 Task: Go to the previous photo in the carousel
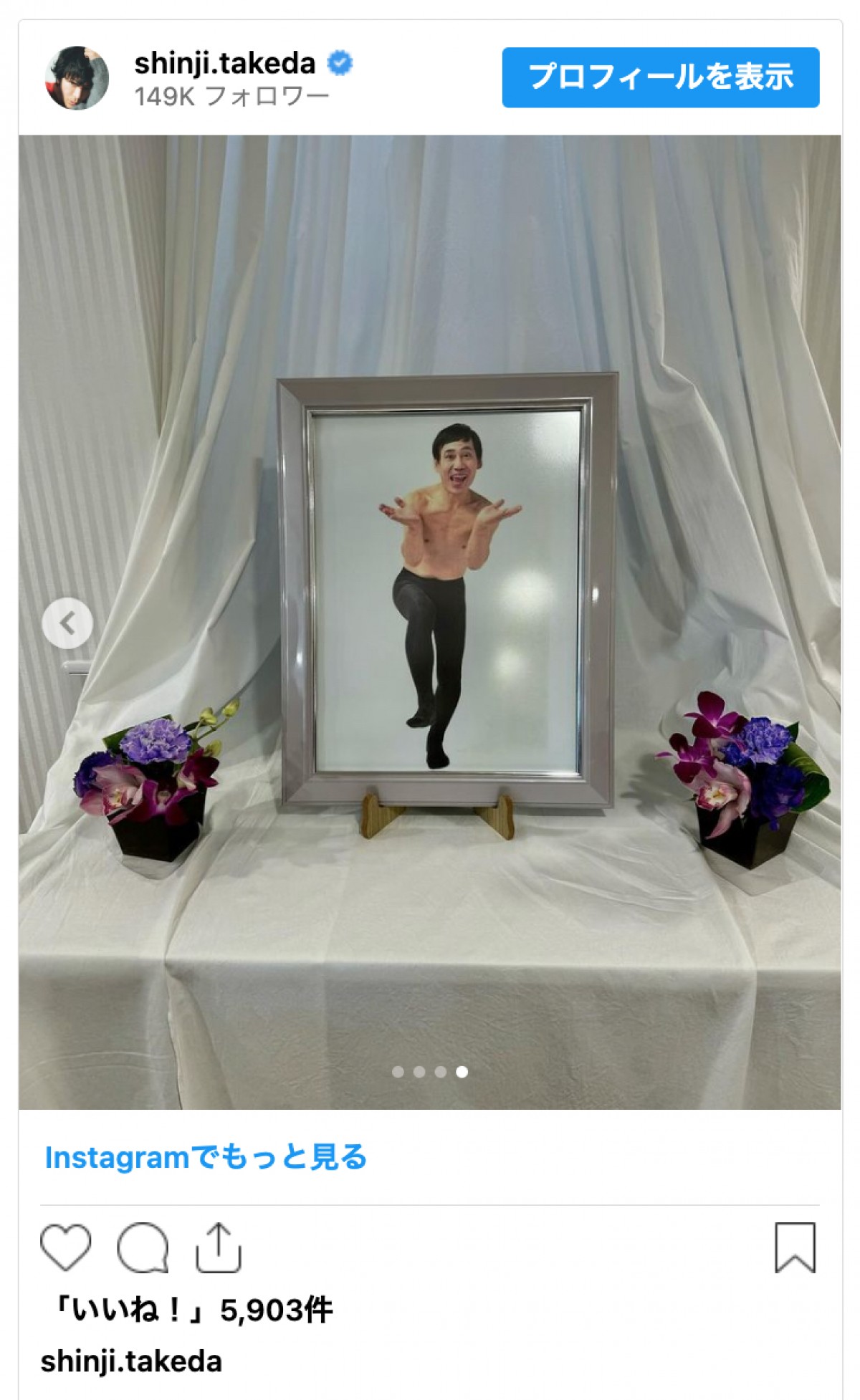tap(67, 623)
